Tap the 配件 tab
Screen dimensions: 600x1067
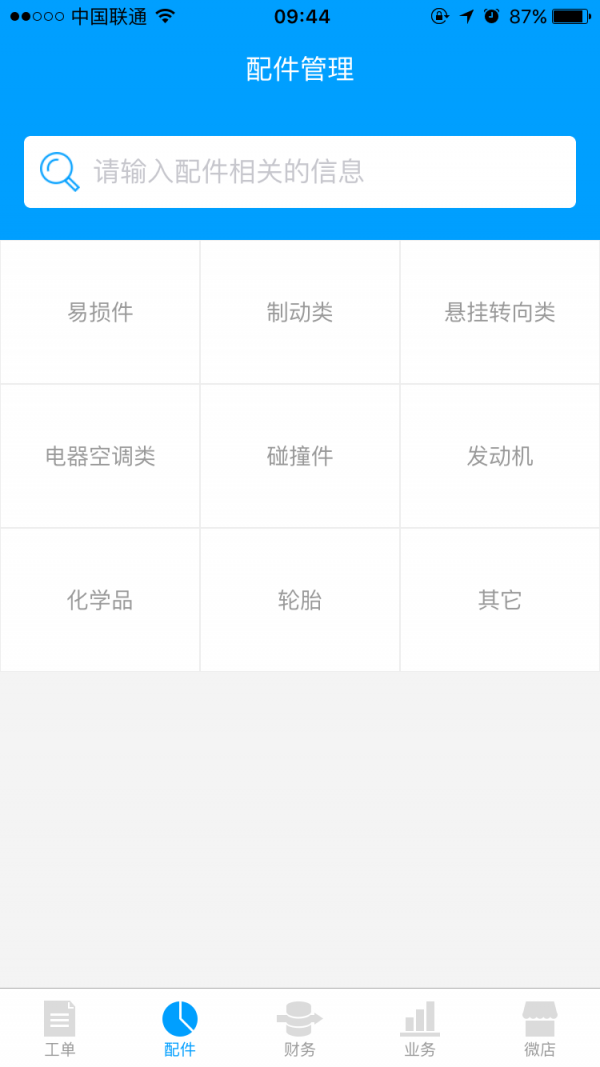coord(180,1028)
